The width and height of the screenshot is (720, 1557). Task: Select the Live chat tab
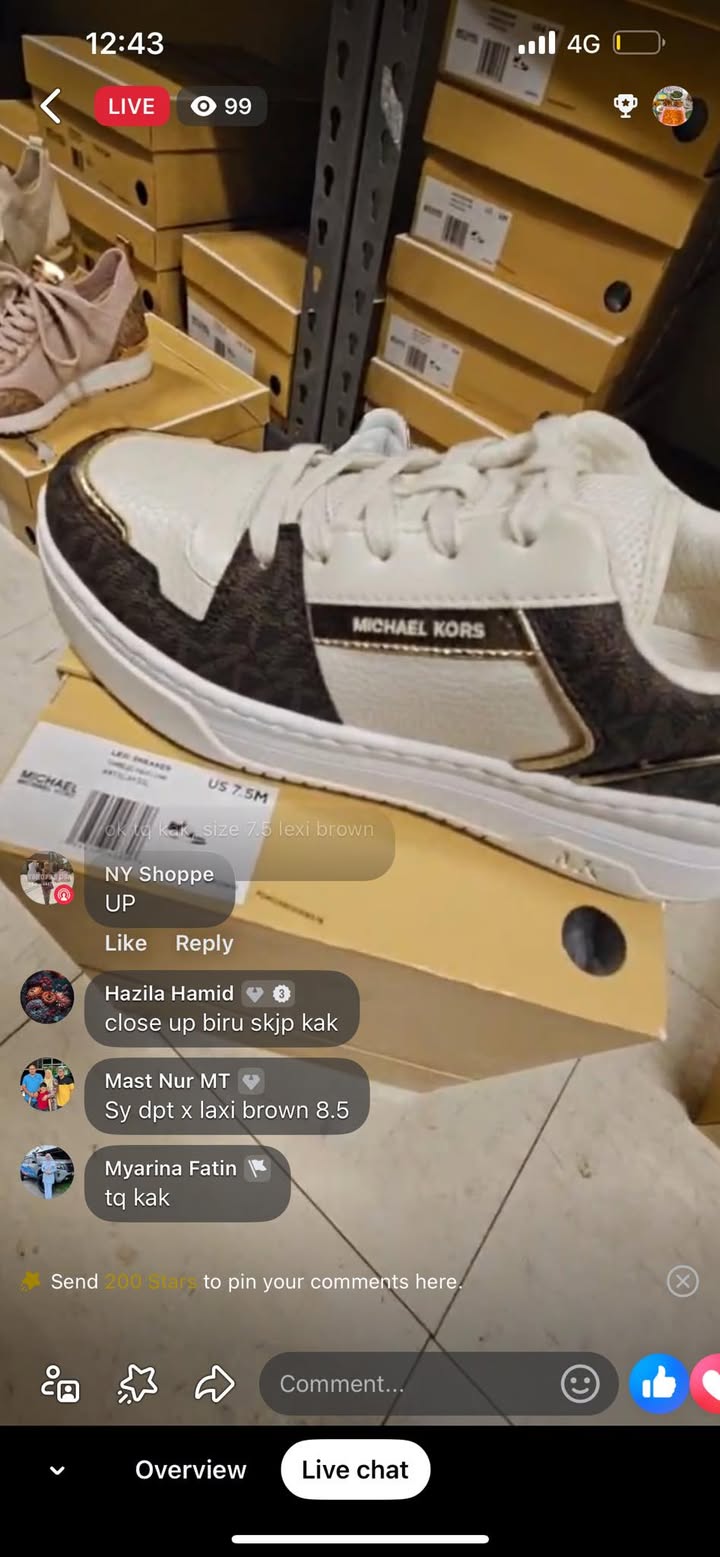355,1469
